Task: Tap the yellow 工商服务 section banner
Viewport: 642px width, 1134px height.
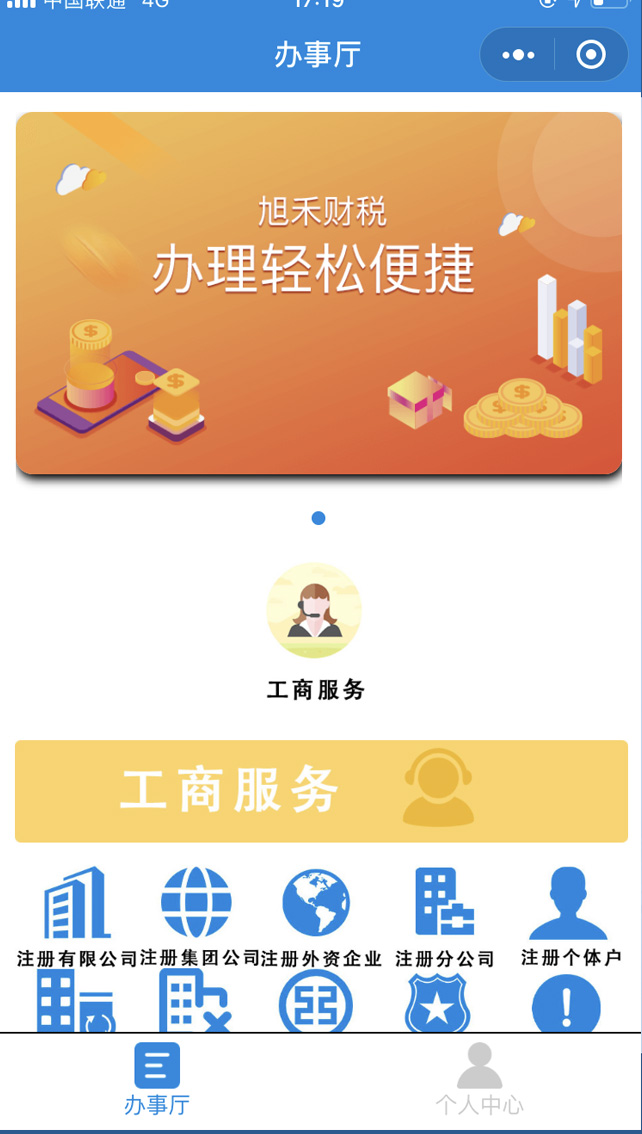Action: tap(321, 791)
